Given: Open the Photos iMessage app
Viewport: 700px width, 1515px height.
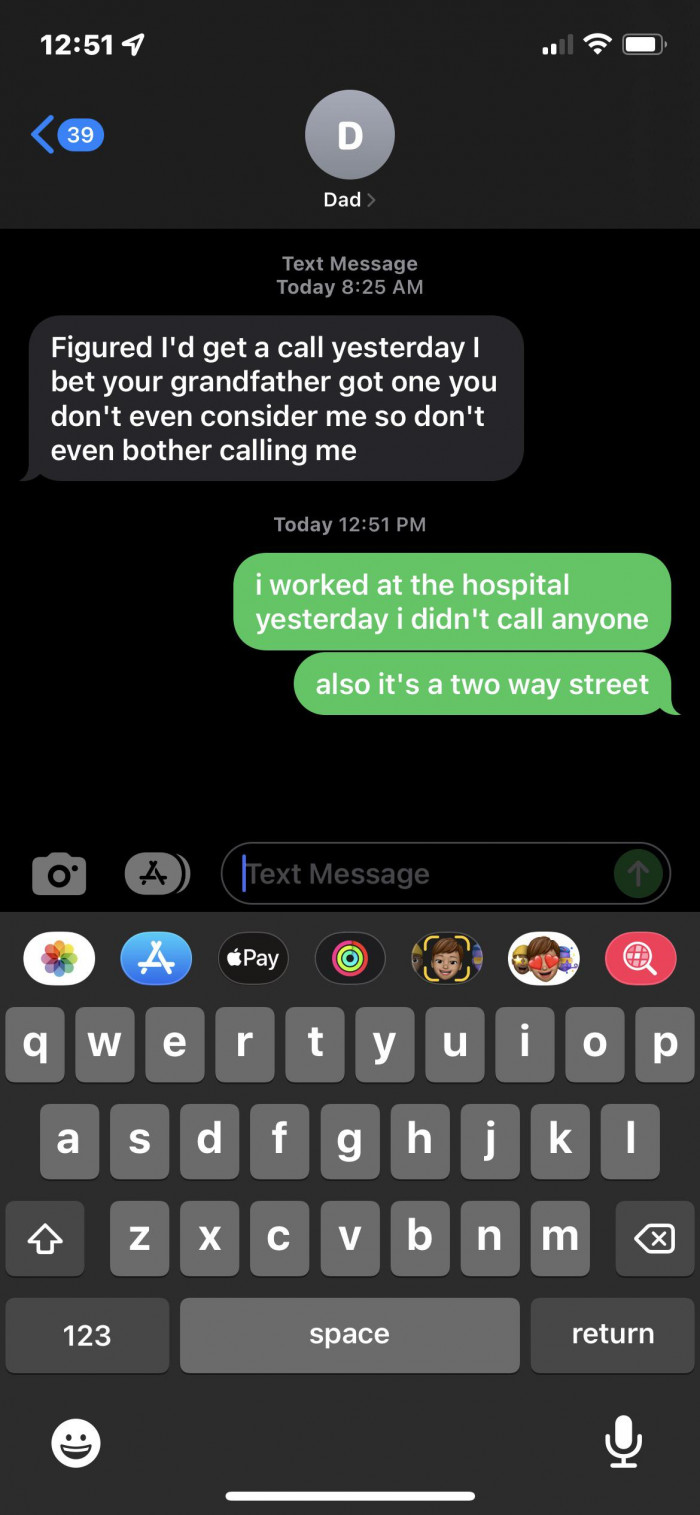Looking at the screenshot, I should coord(59,959).
